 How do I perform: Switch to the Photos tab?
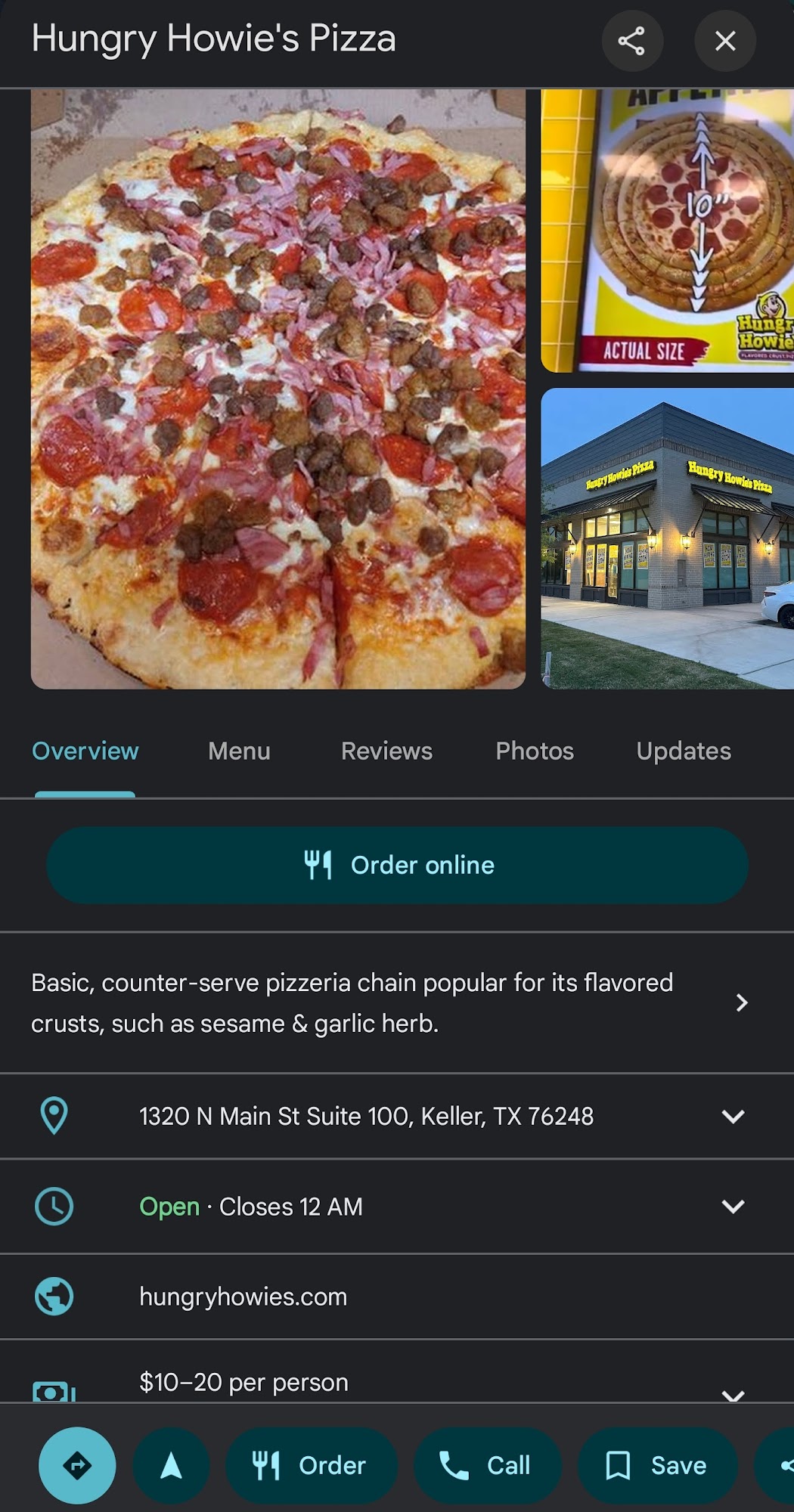click(x=535, y=751)
